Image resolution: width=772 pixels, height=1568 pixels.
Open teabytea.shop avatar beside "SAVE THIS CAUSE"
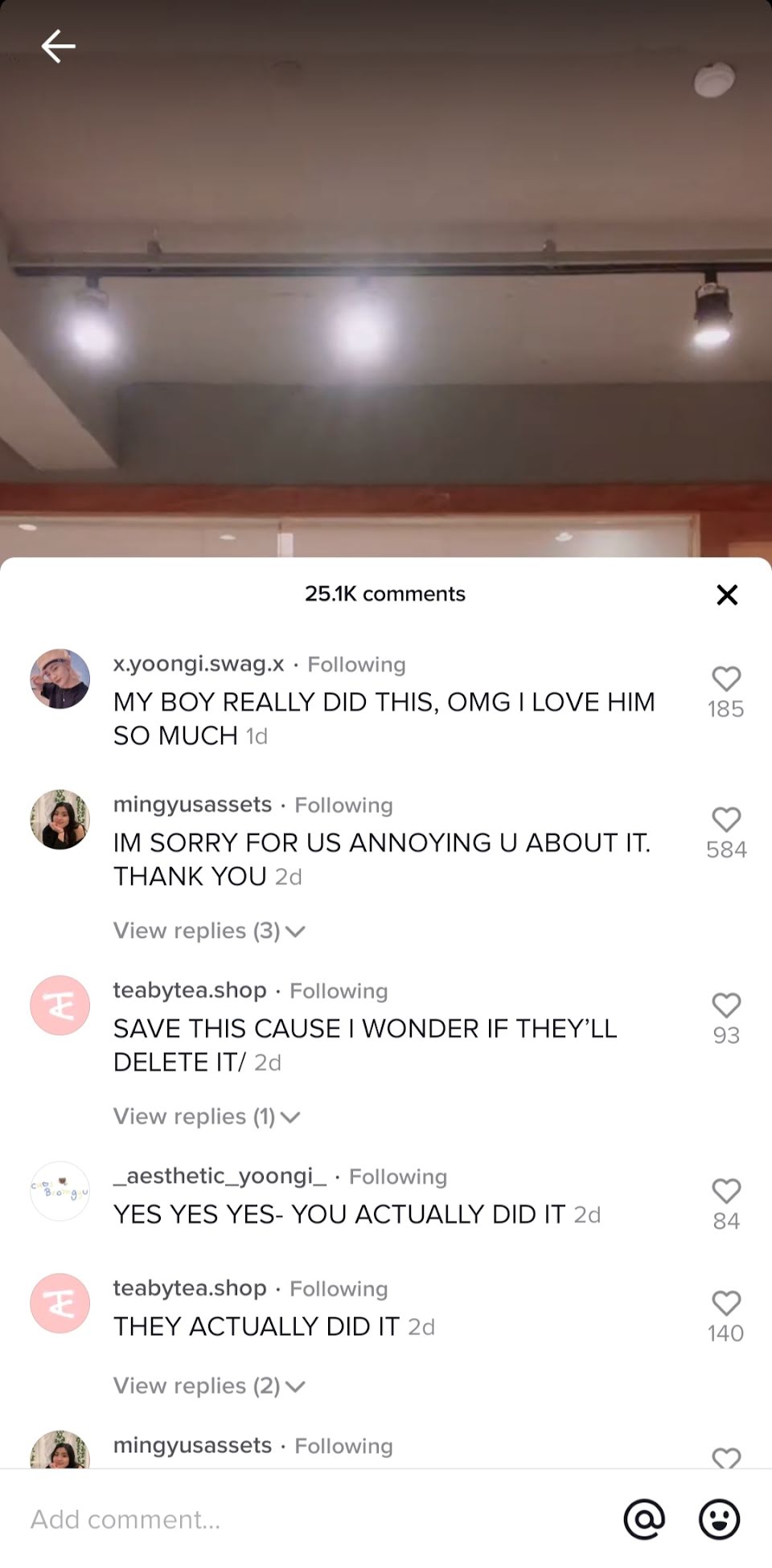(60, 1005)
